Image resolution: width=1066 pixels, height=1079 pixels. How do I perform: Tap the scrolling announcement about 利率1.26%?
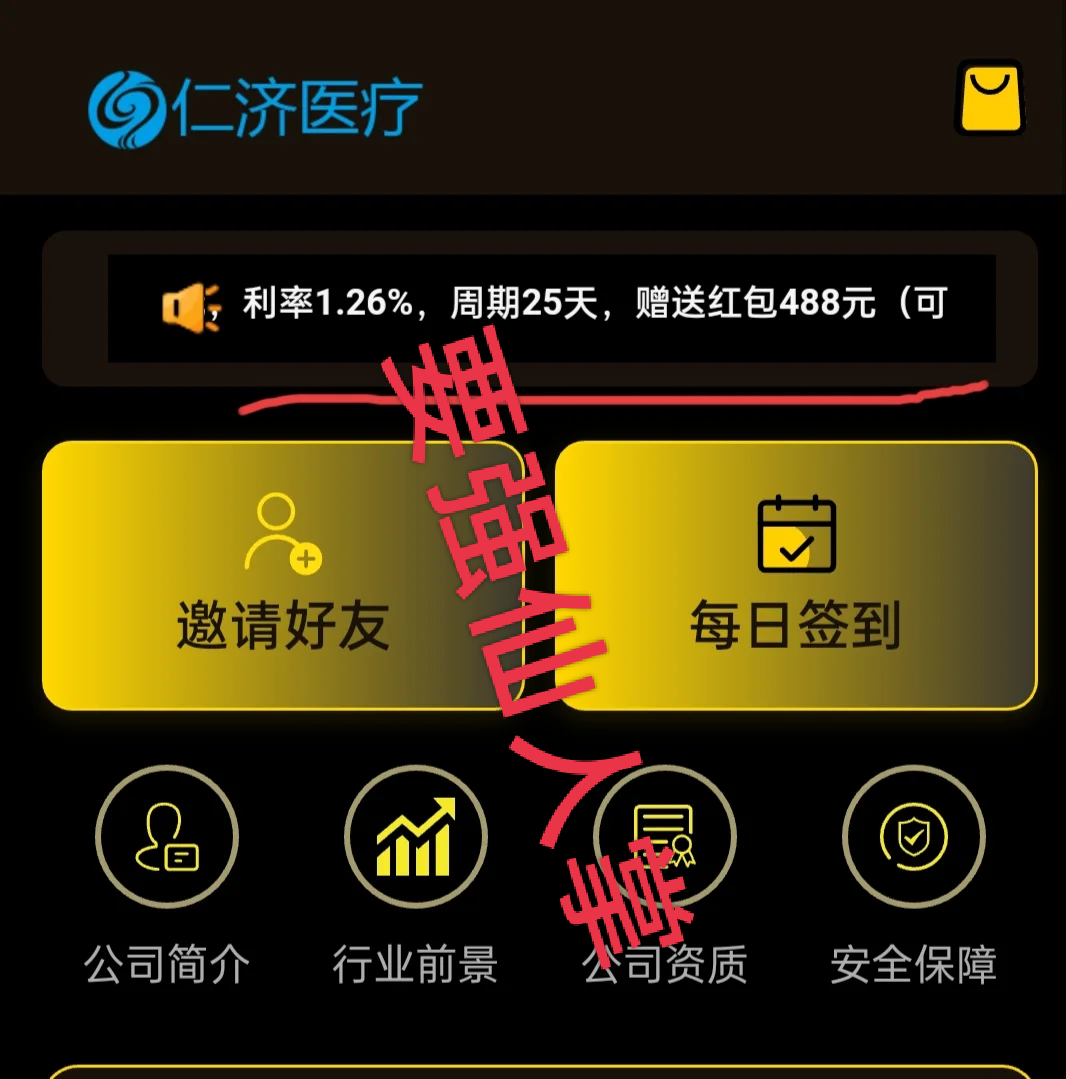point(552,305)
